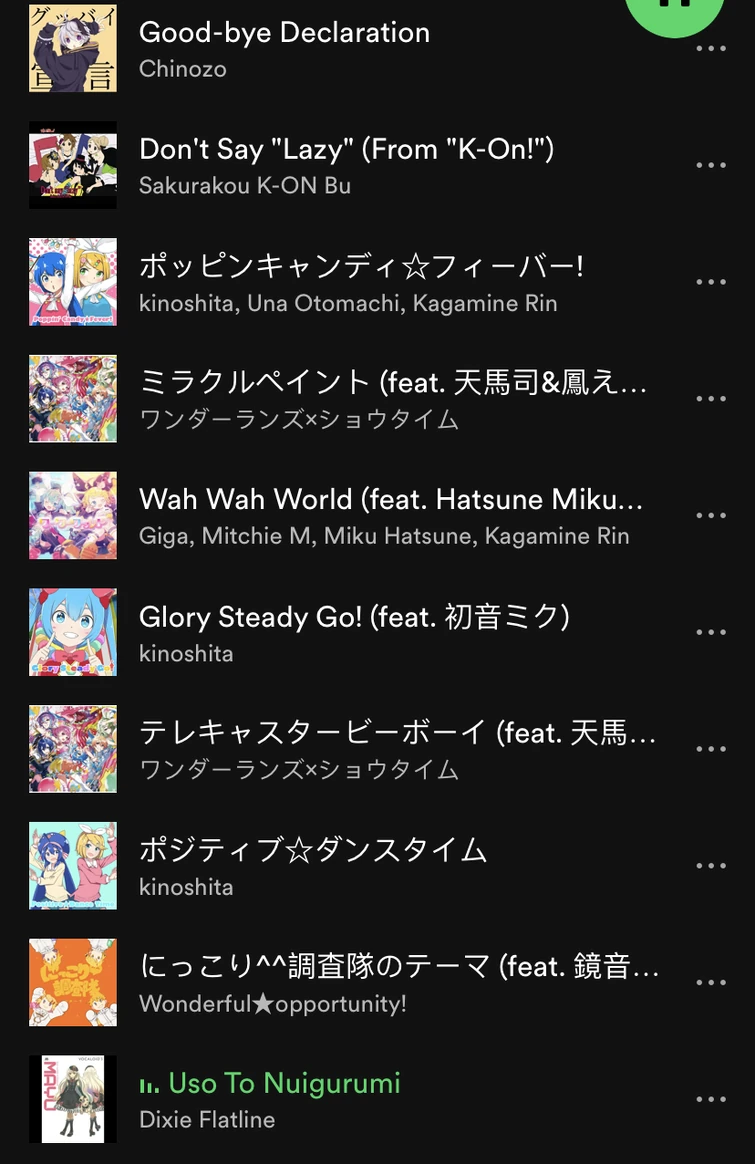Click the album art for Don't Say "Lazy"
Viewport: 755px width, 1164px height.
tap(72, 164)
